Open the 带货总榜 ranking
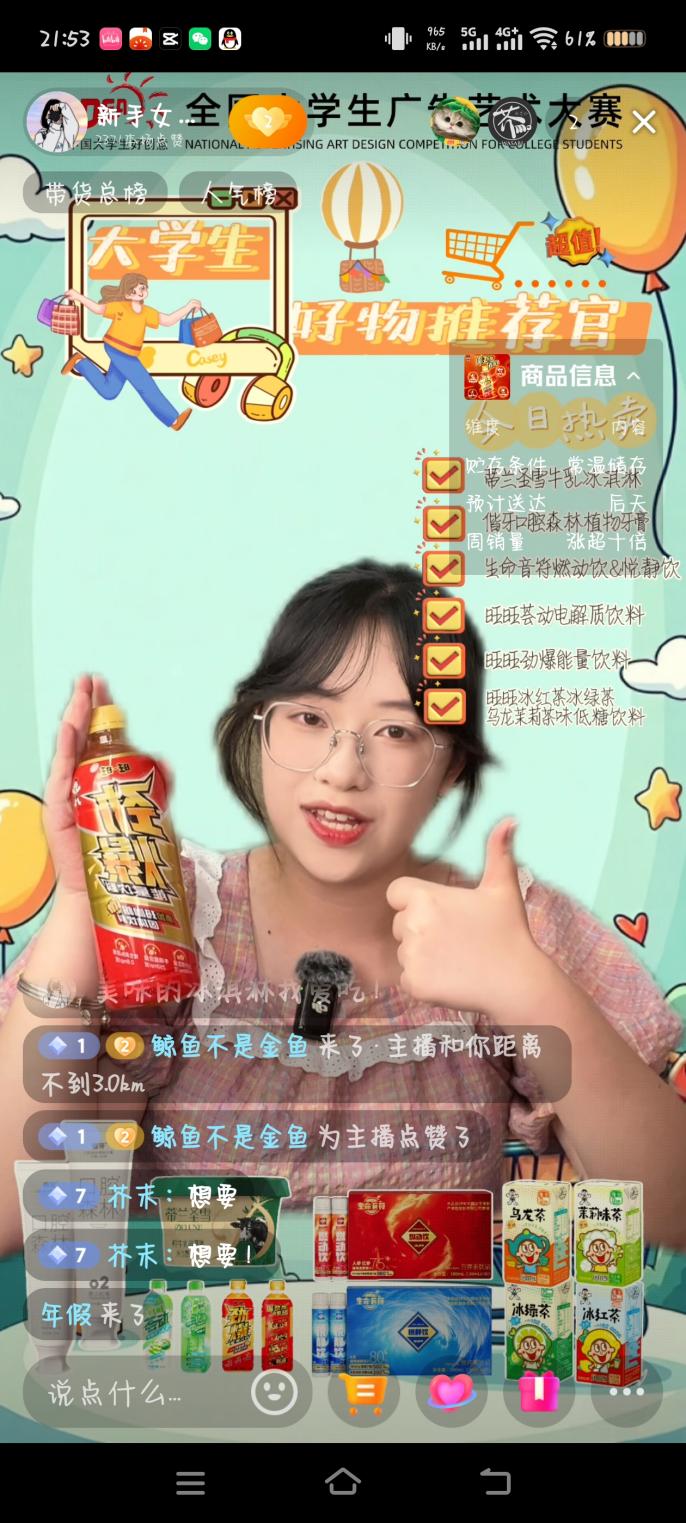The height and width of the screenshot is (1523, 686). point(95,193)
